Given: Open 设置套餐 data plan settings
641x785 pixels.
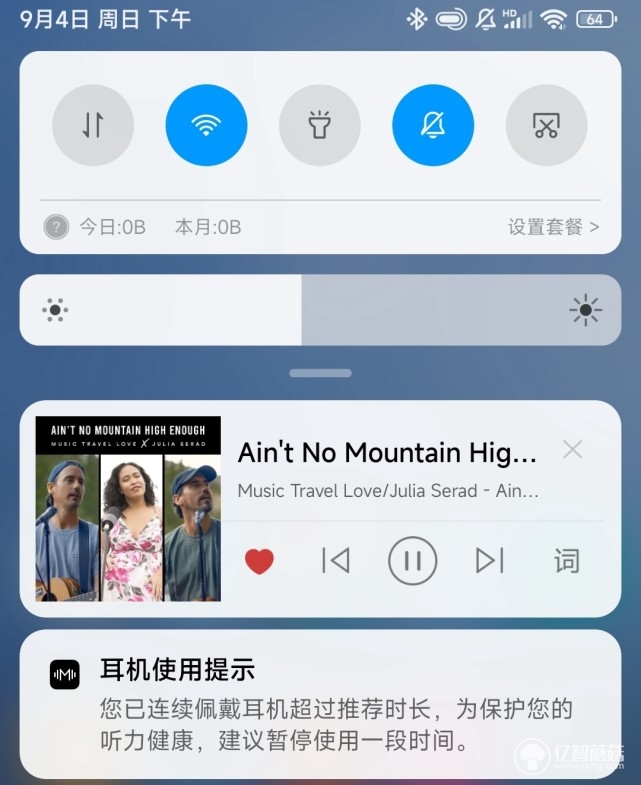Looking at the screenshot, I should 553,227.
